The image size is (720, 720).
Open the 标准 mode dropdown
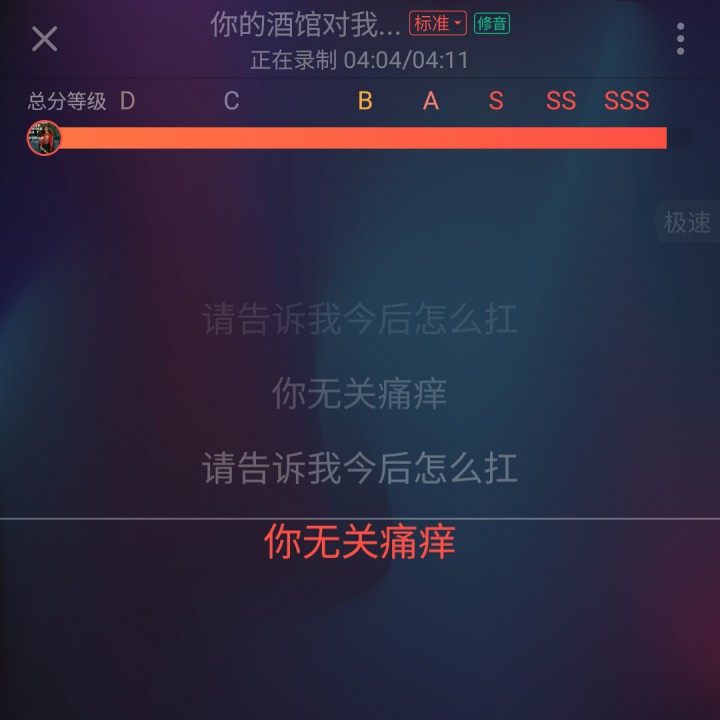[437, 23]
